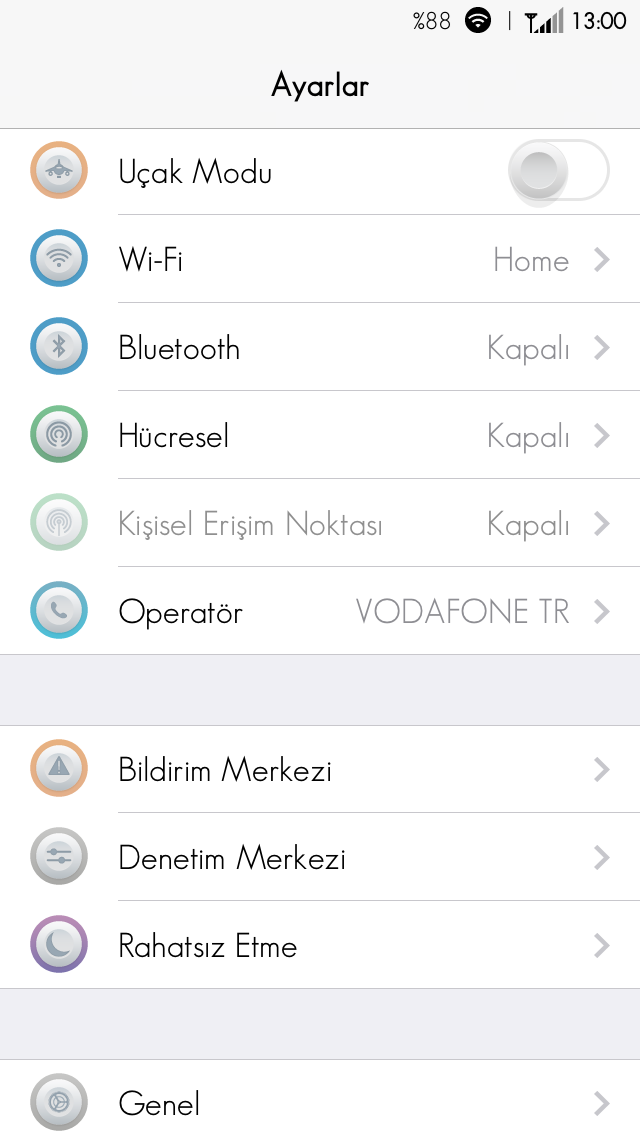The height and width of the screenshot is (1136, 640).
Task: Open Rahatsız Etme settings
Action: pos(320,945)
